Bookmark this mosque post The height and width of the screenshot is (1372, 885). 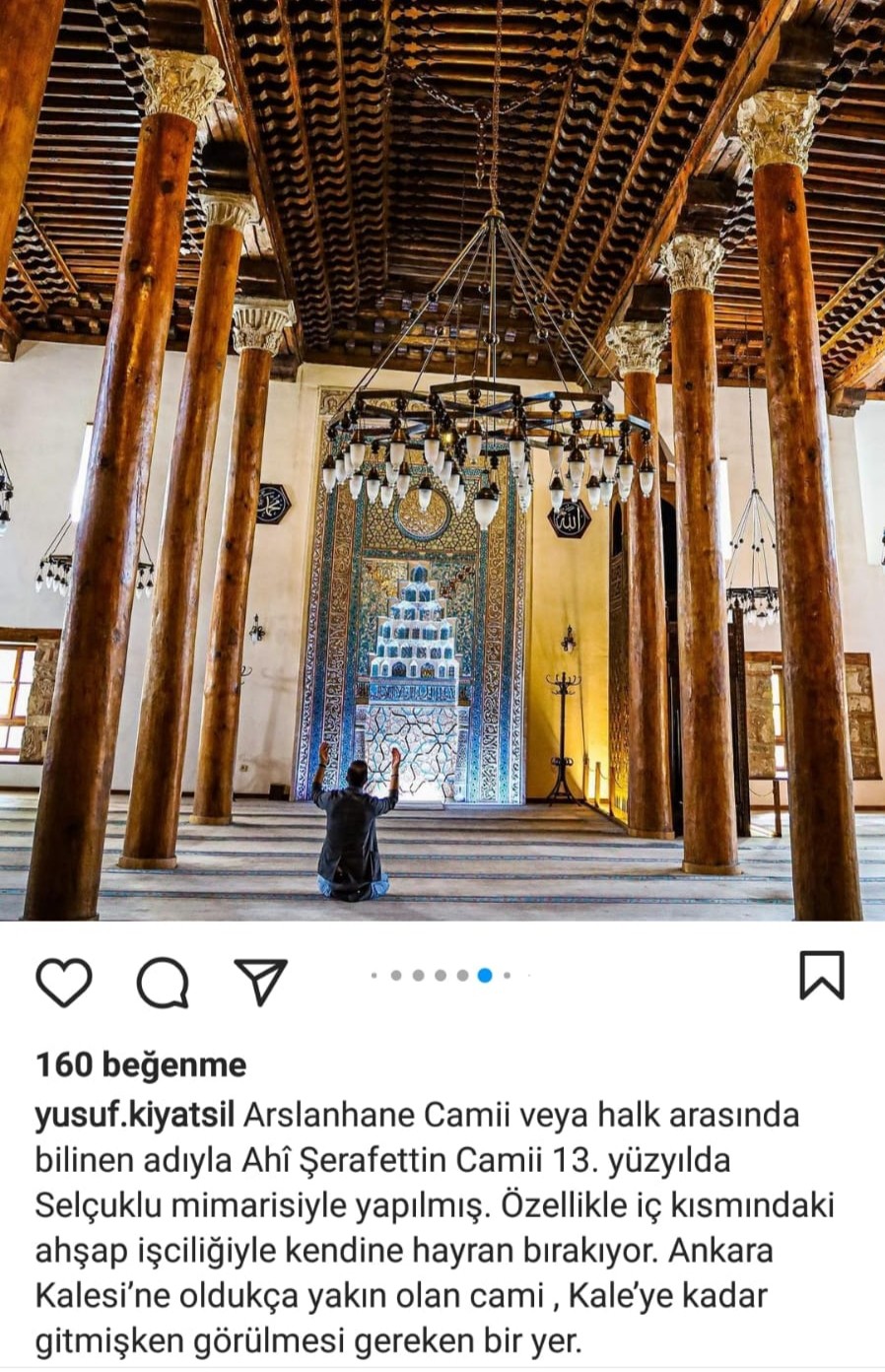pos(821,976)
